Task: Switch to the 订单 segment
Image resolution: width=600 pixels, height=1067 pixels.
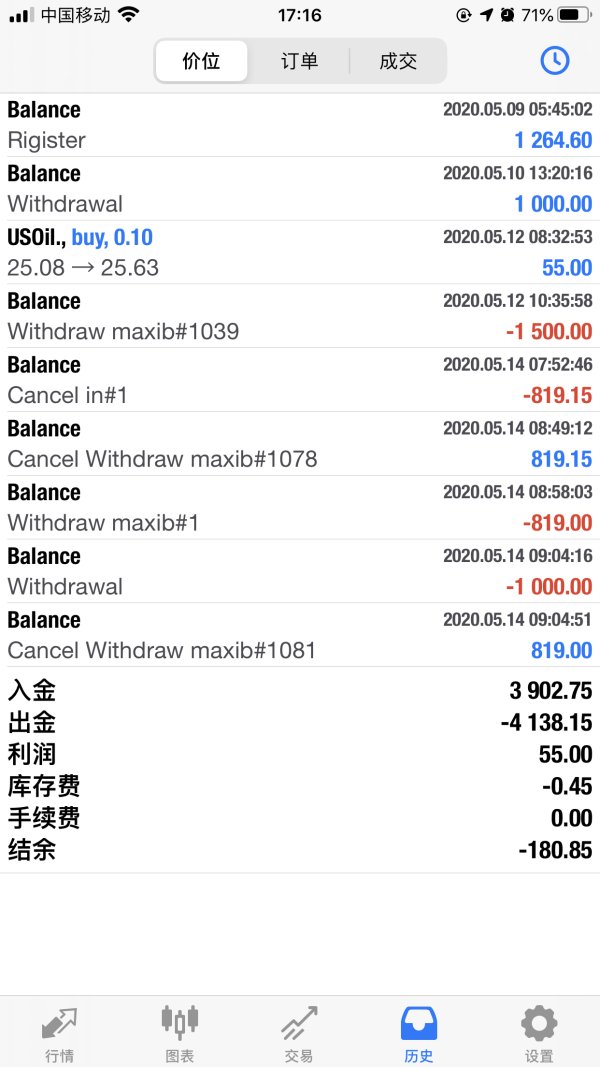Action: (299, 61)
